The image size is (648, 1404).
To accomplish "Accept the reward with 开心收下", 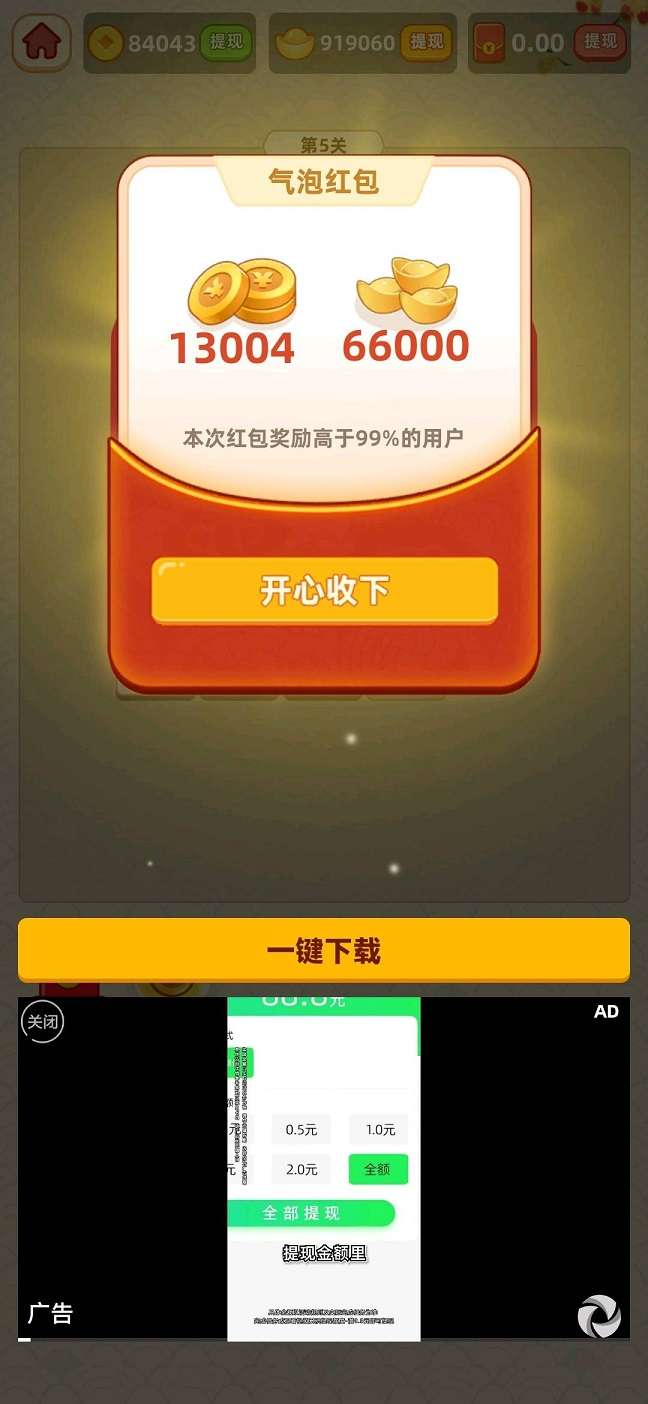I will (324, 591).
